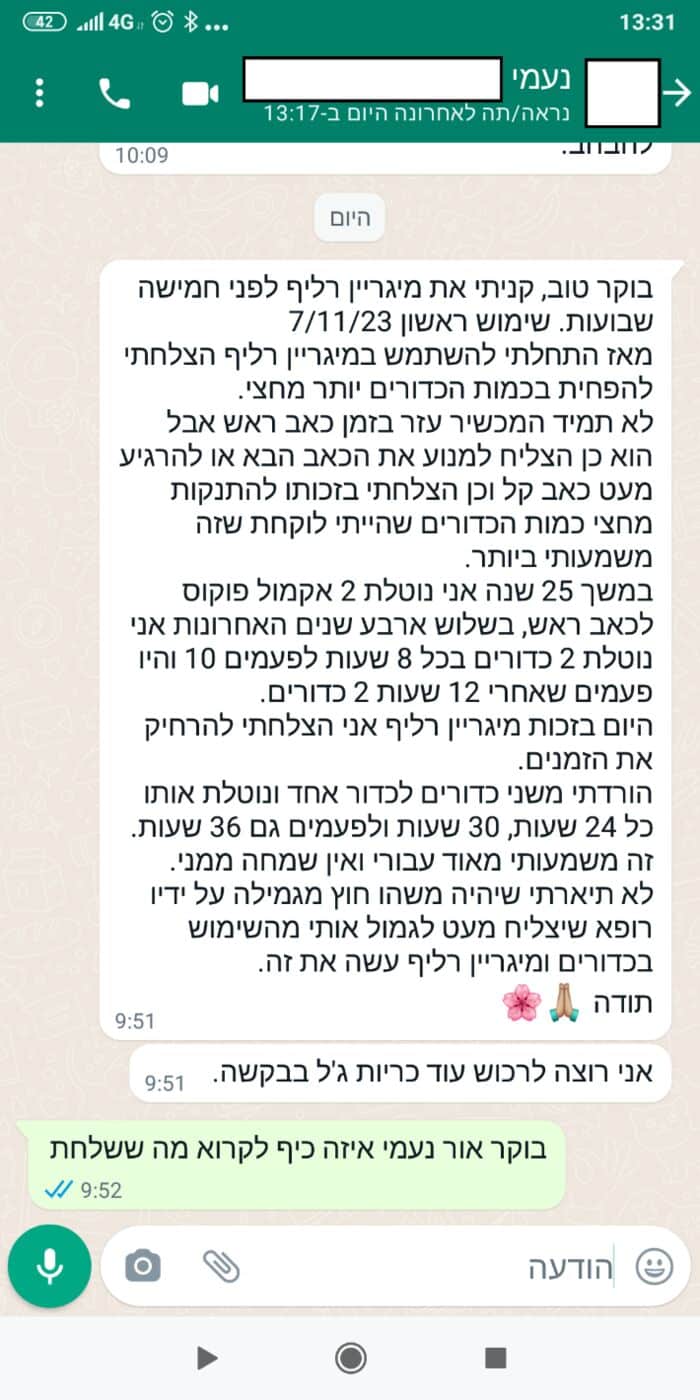The width and height of the screenshot is (700, 1400).
Task: Attach a file with the paperclip icon
Action: click(221, 1267)
